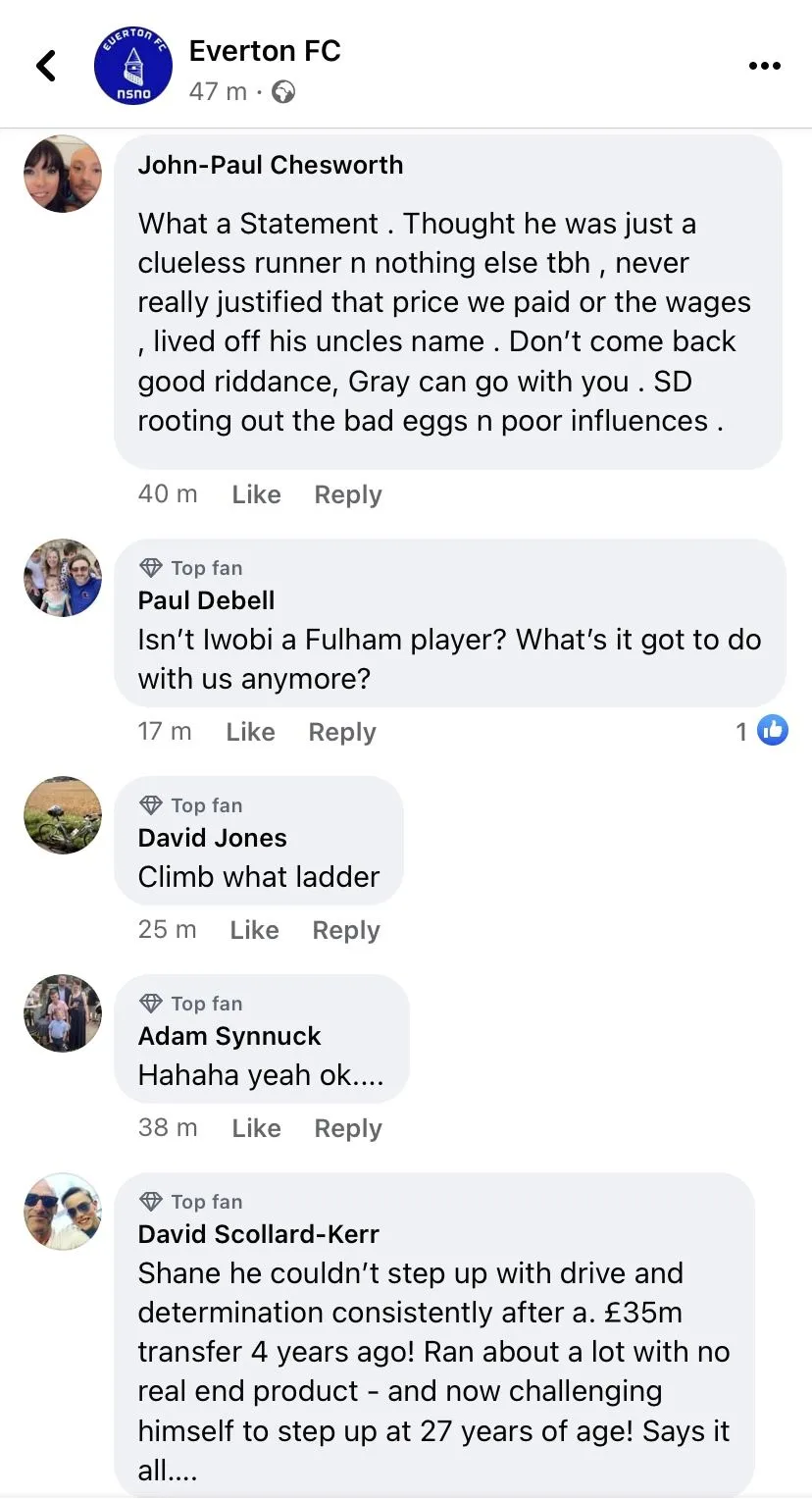Go back using the top arrow
This screenshot has width=812, height=1499.
click(x=46, y=67)
